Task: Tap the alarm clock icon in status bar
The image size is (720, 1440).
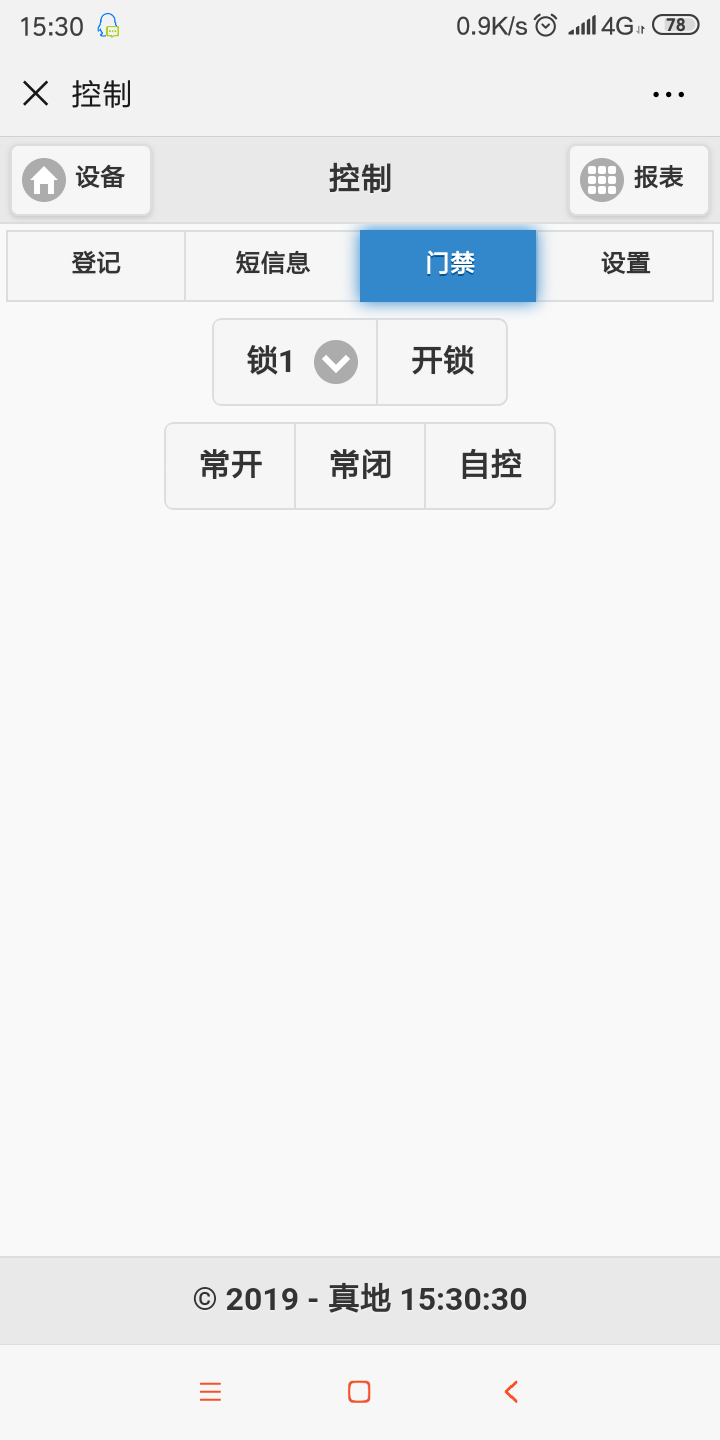Action: (x=545, y=26)
